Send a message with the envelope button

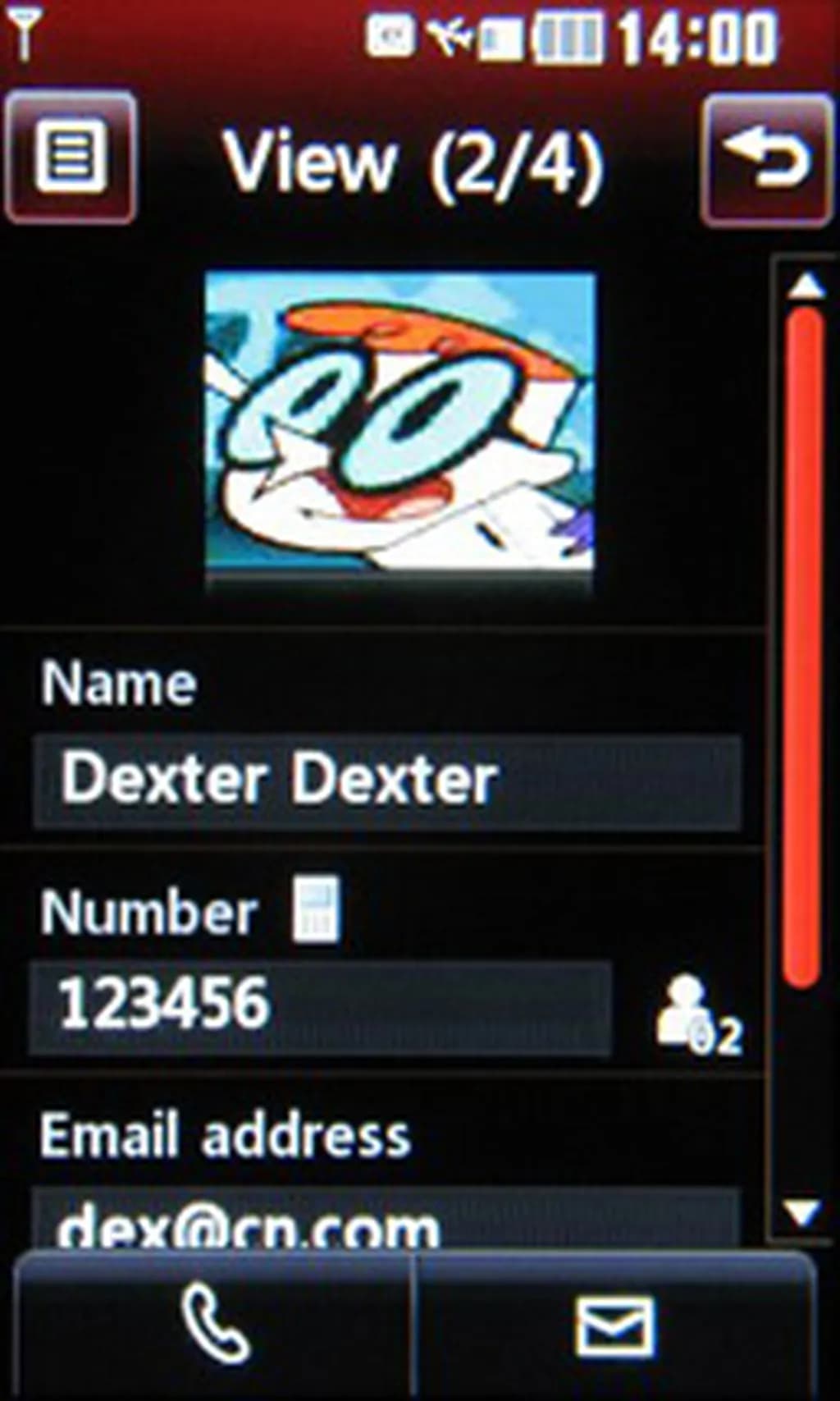(615, 1325)
